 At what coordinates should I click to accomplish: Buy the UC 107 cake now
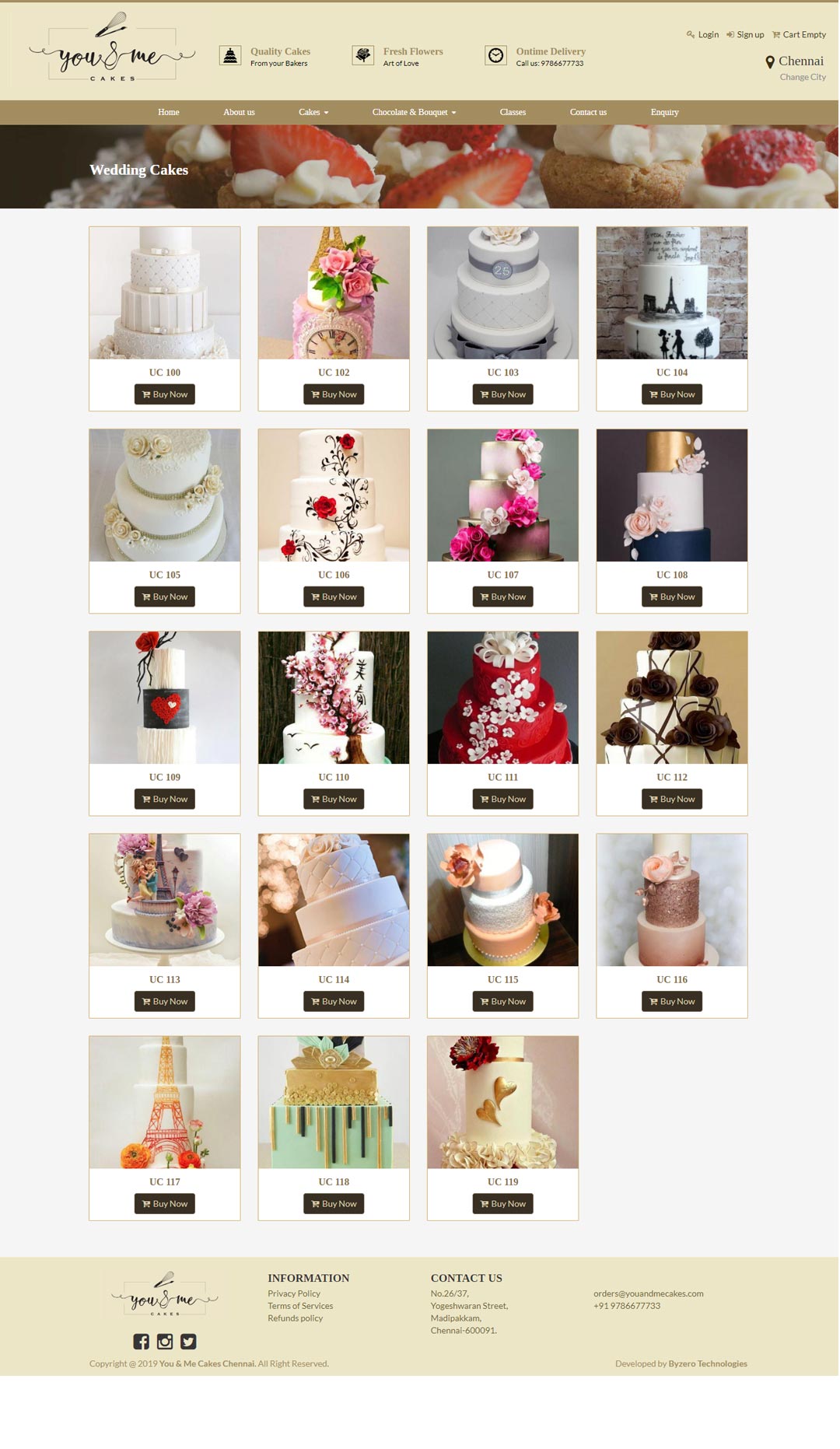tap(502, 597)
